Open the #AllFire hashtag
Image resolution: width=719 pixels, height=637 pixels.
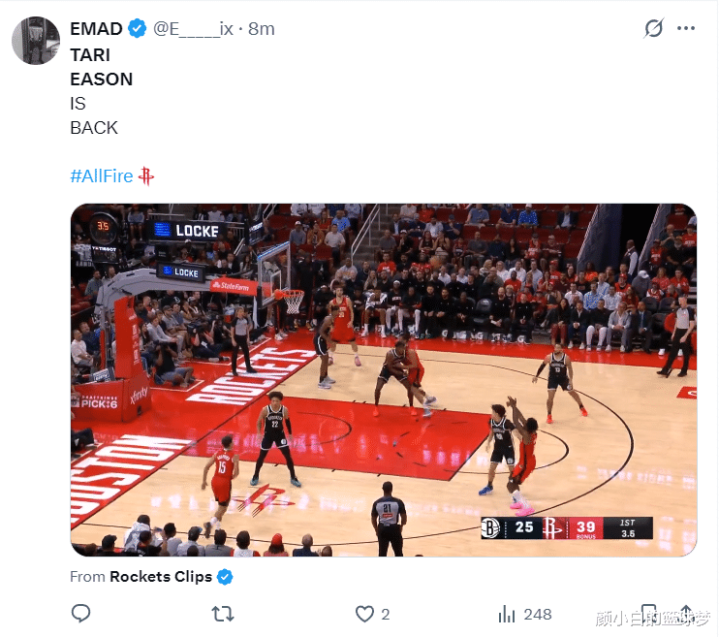pyautogui.click(x=101, y=176)
